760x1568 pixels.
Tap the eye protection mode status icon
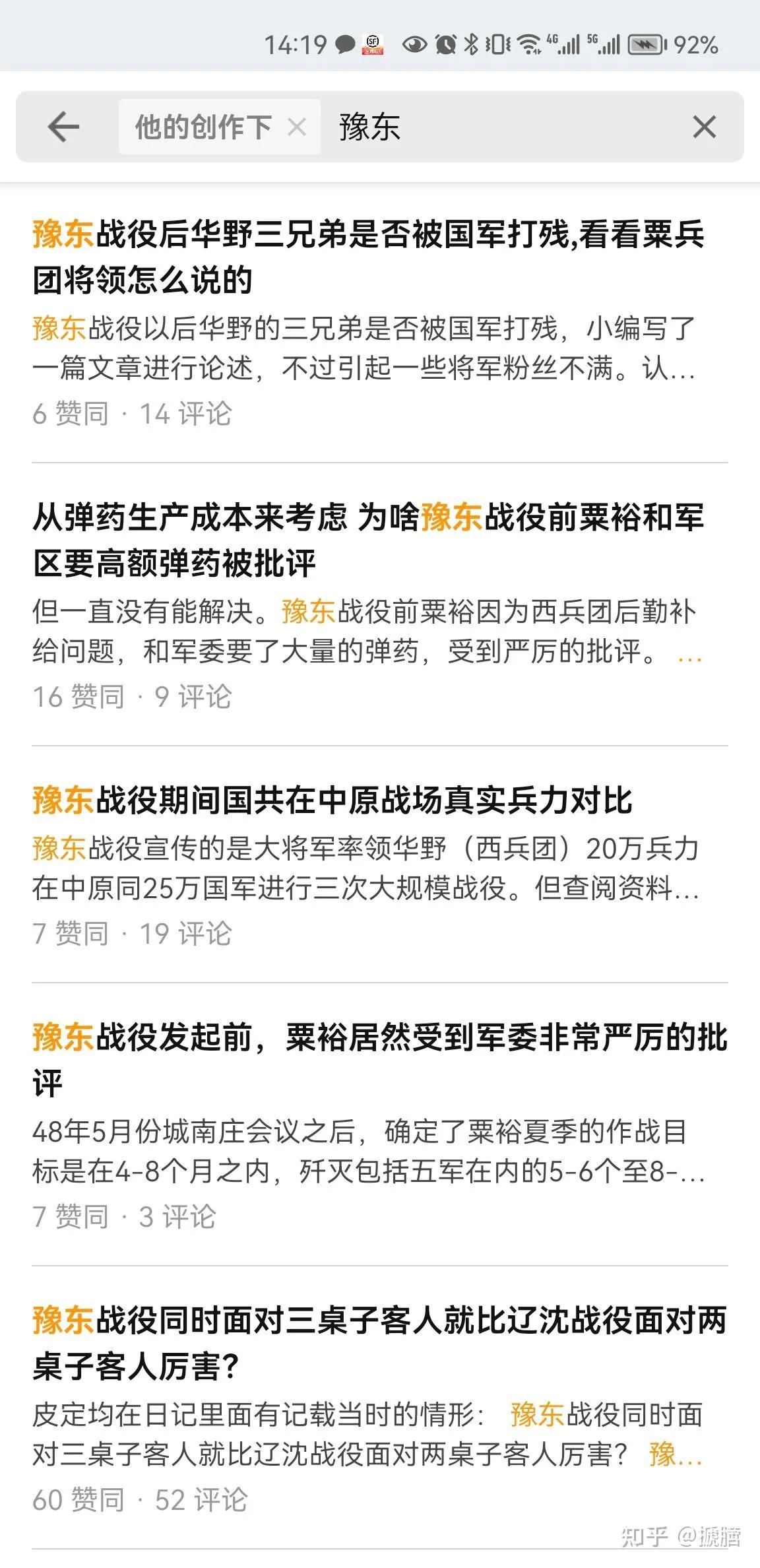414,43
